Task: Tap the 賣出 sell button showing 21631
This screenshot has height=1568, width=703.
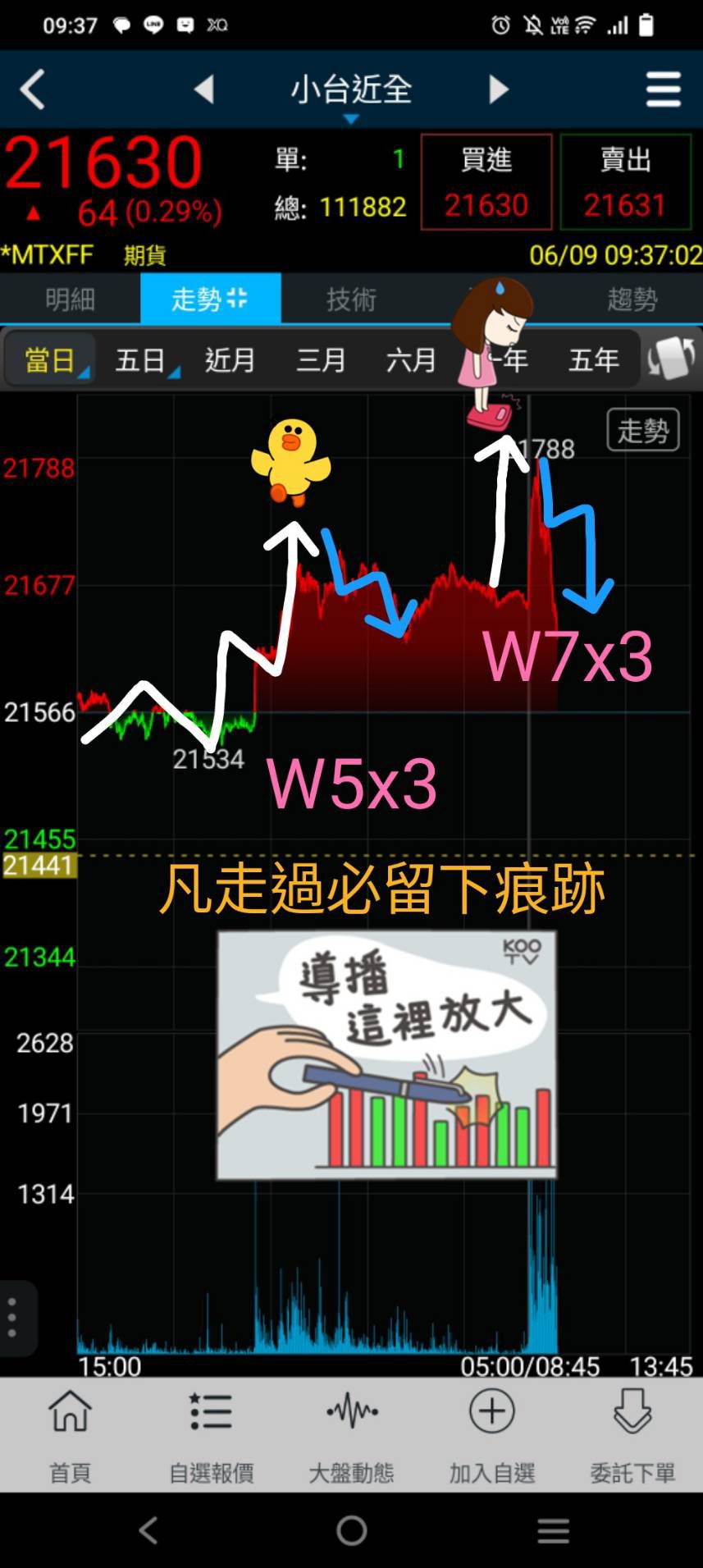Action: [626, 182]
